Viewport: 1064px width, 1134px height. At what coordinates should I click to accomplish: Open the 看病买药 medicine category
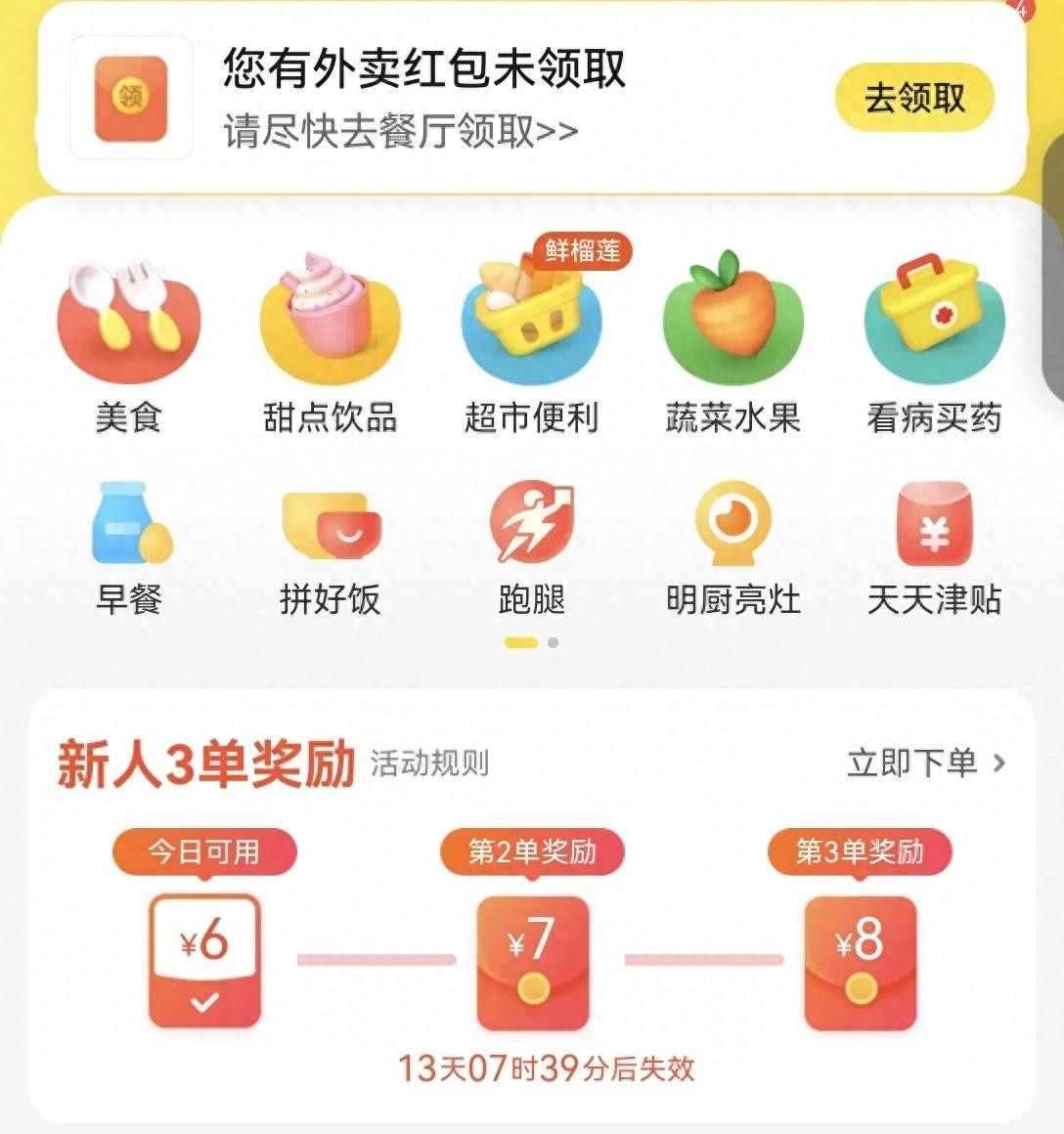934,342
